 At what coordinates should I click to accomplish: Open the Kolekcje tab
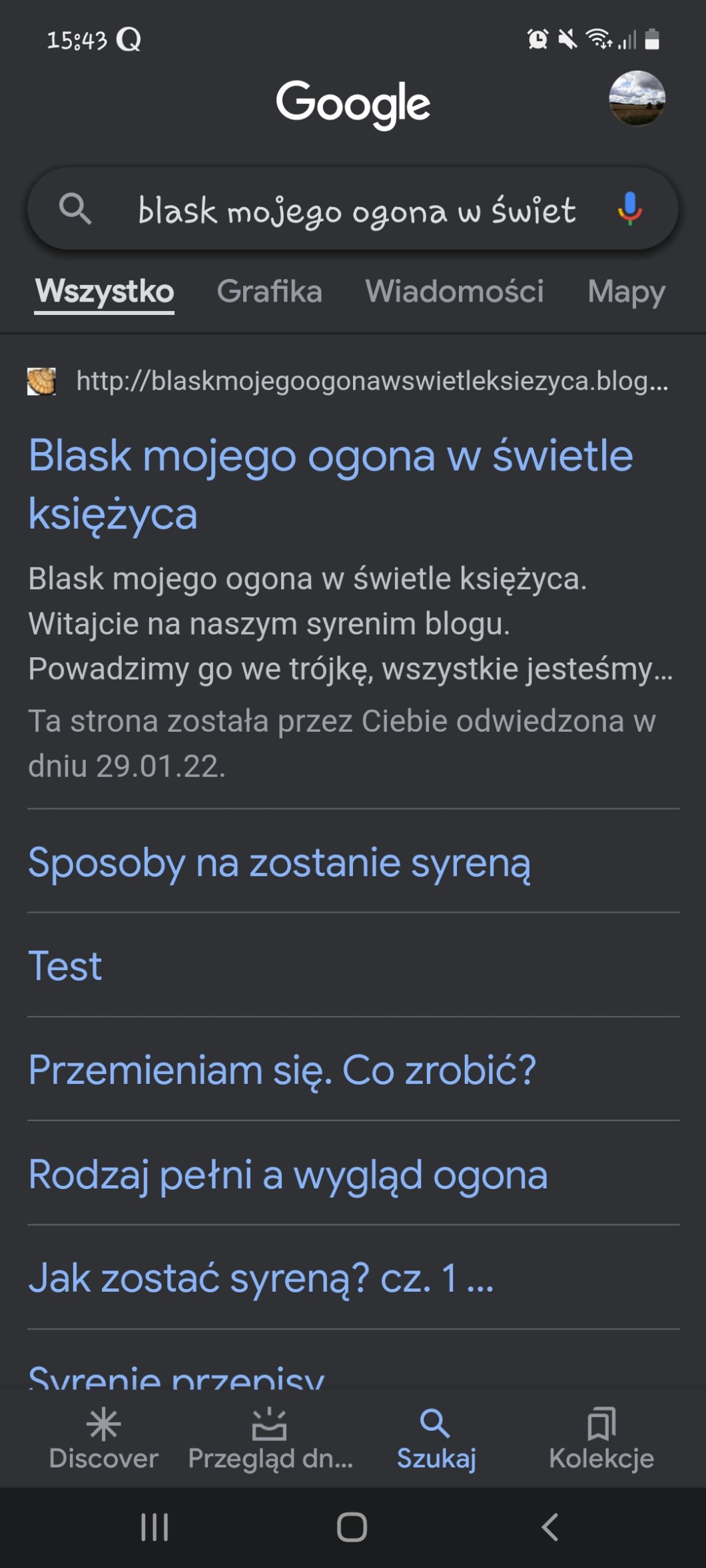point(601,1439)
